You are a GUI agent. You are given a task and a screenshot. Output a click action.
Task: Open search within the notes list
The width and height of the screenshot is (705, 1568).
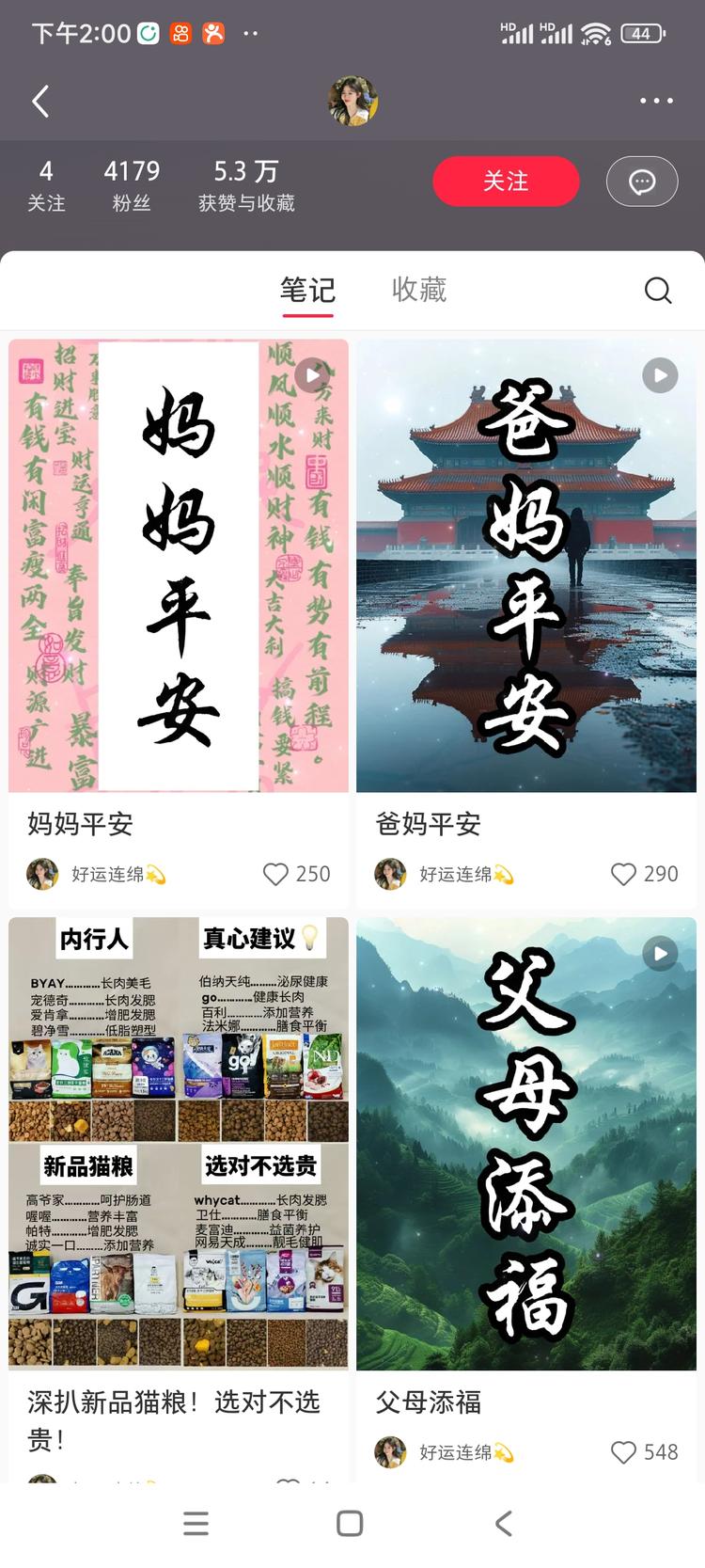point(658,291)
